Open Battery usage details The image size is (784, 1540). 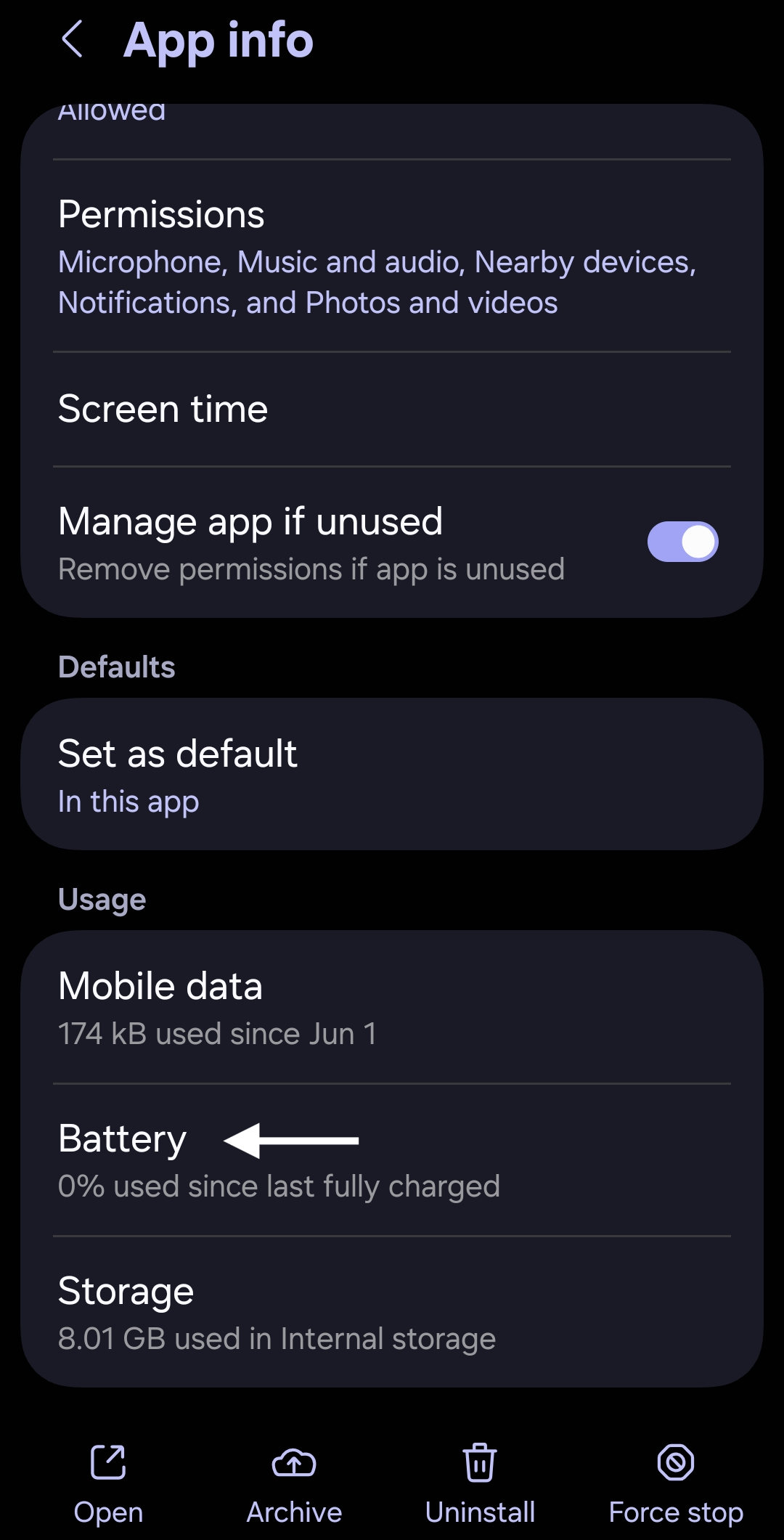coord(392,1160)
